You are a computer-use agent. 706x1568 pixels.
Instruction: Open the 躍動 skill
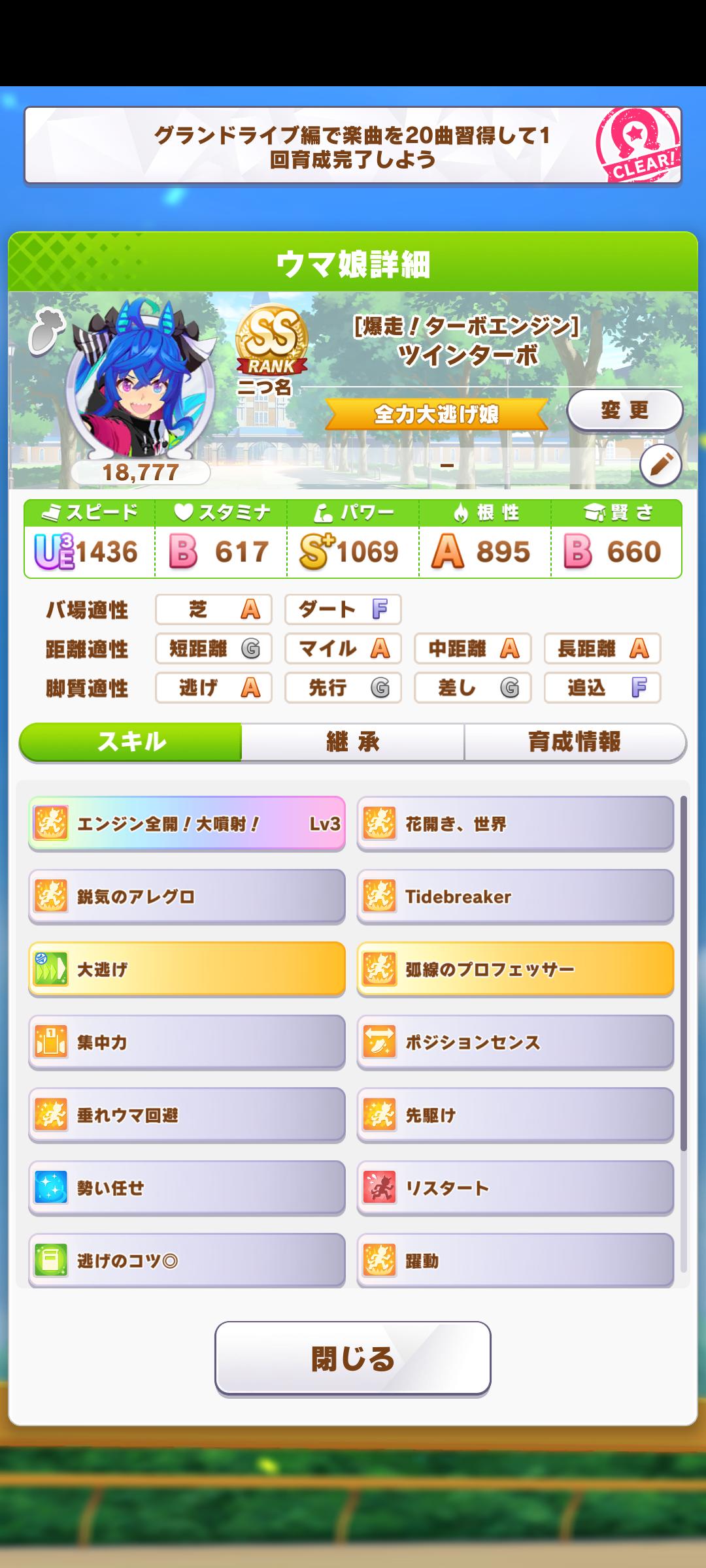tap(515, 1260)
